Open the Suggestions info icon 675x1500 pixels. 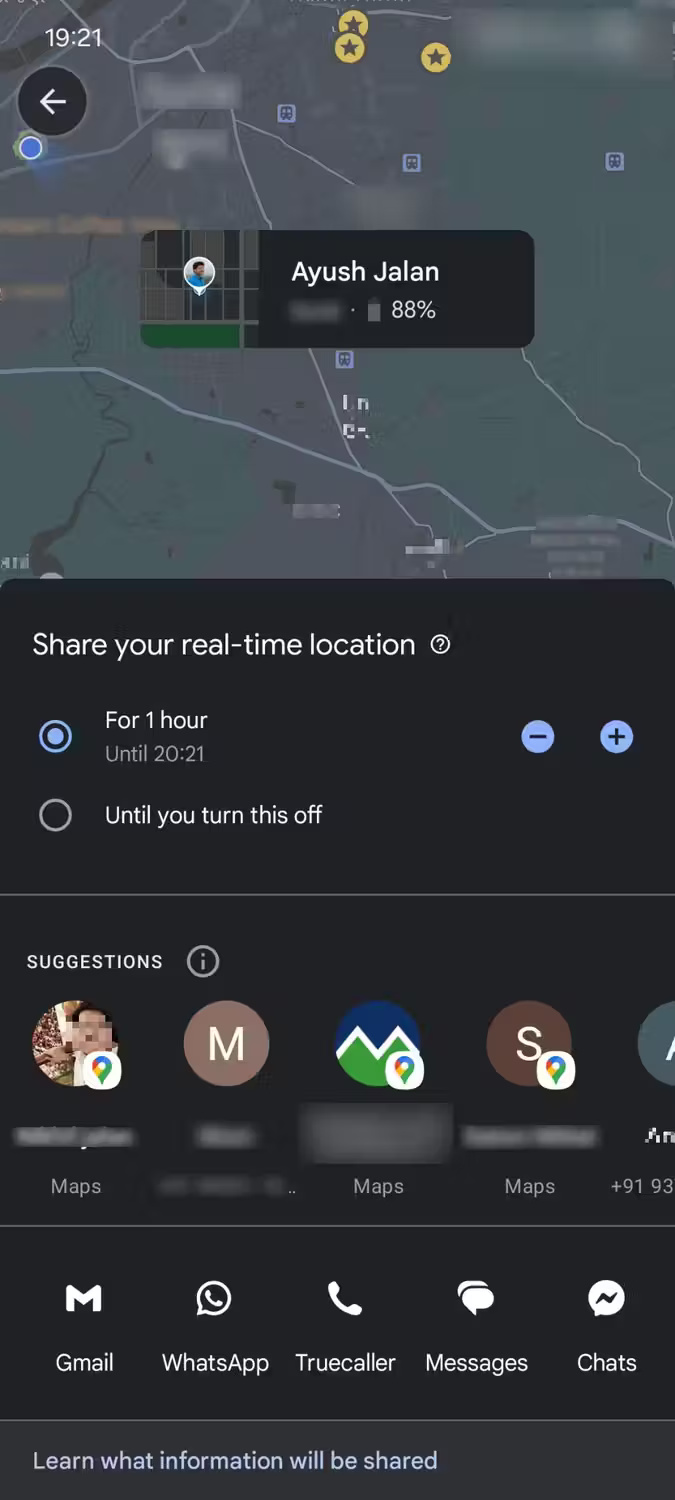coord(203,962)
